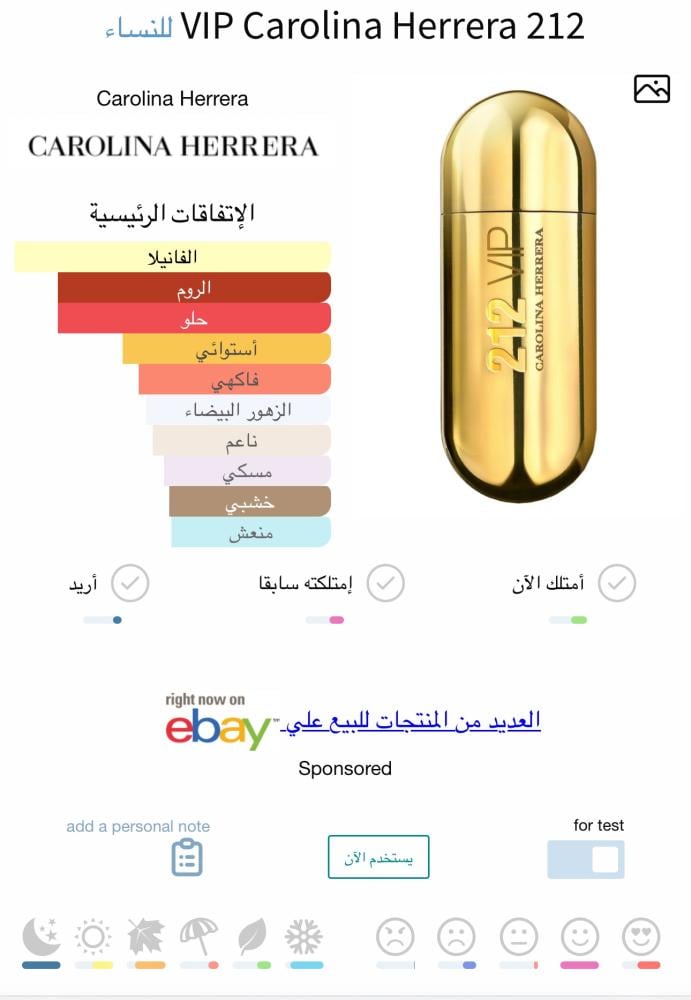Vote for day wear with the sun icon
The height and width of the screenshot is (1000, 691).
point(94,937)
